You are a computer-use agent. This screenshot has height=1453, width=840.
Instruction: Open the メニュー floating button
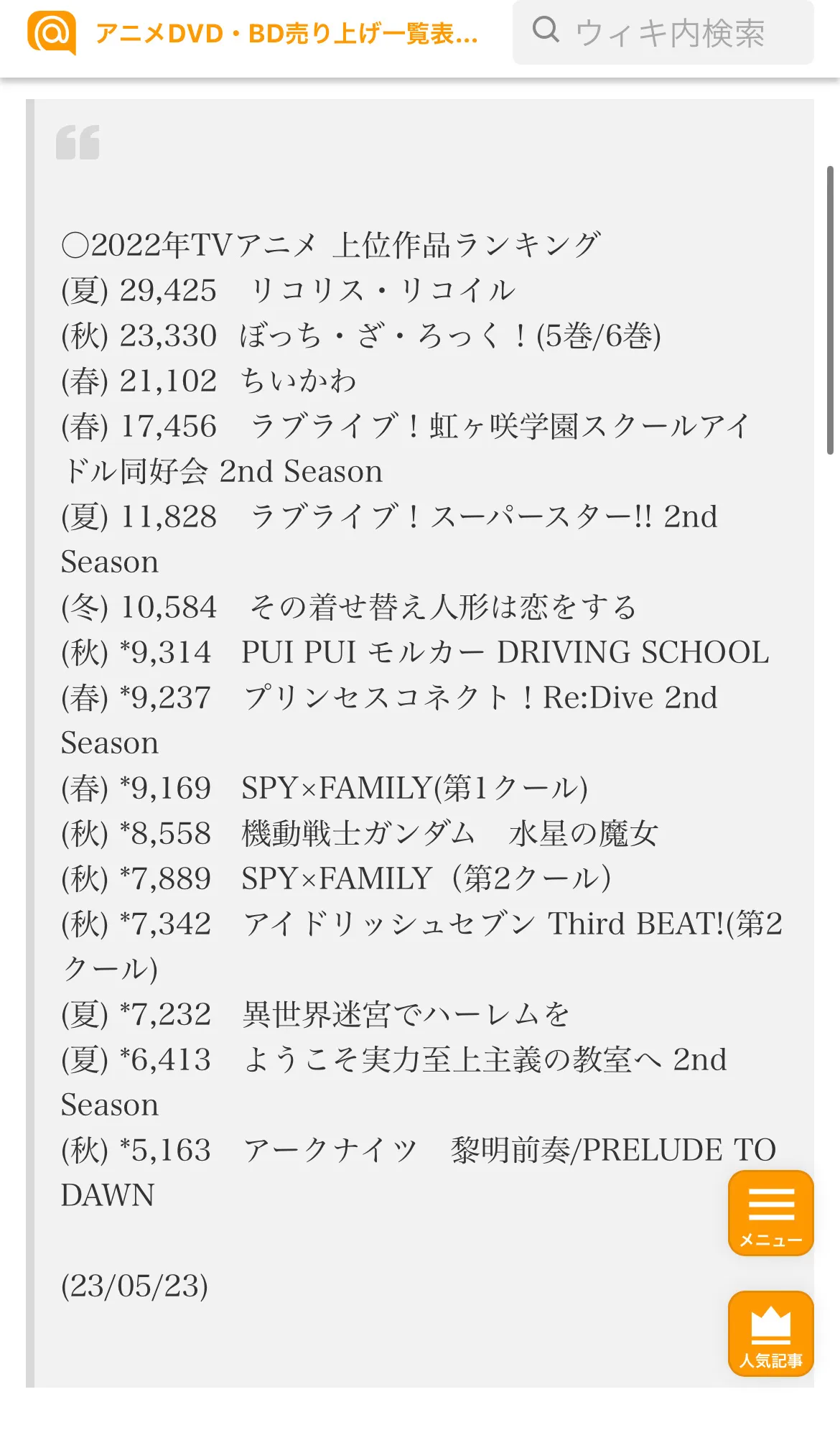tap(771, 1213)
